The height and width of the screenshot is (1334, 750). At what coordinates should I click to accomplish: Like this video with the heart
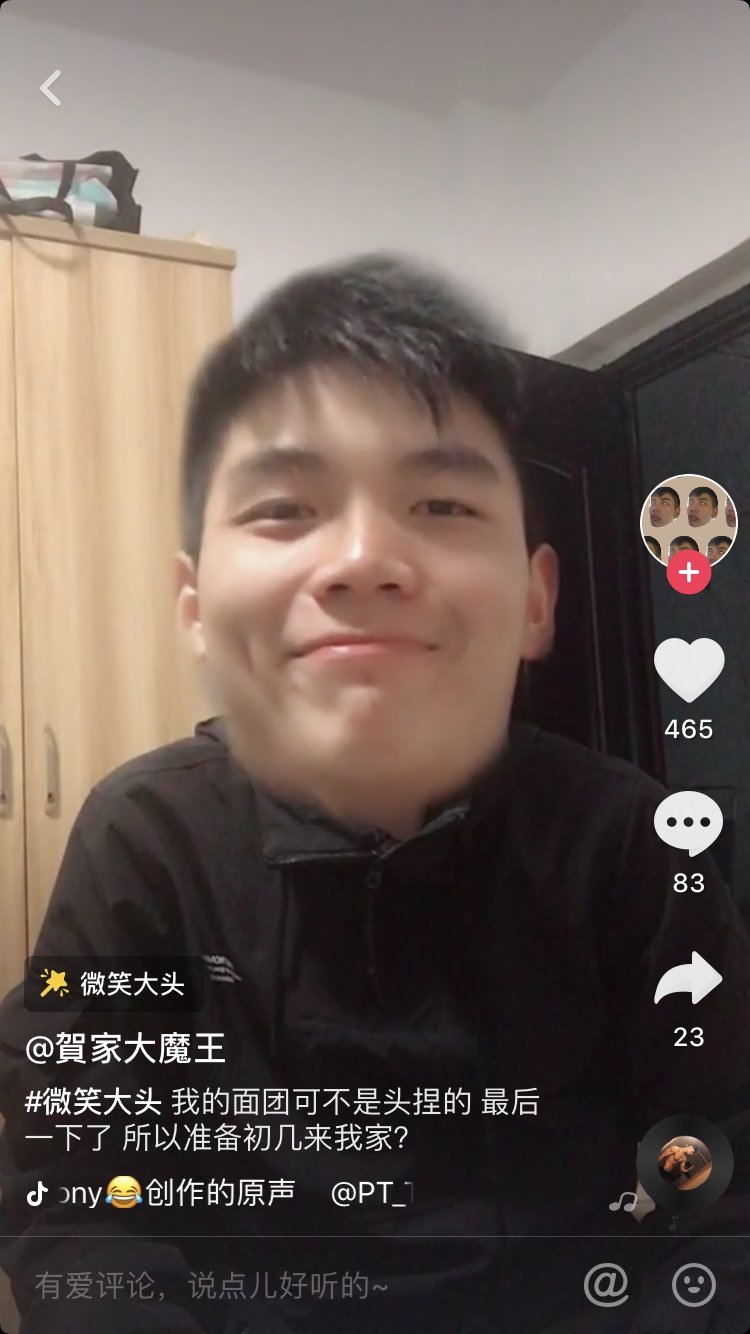pos(689,670)
